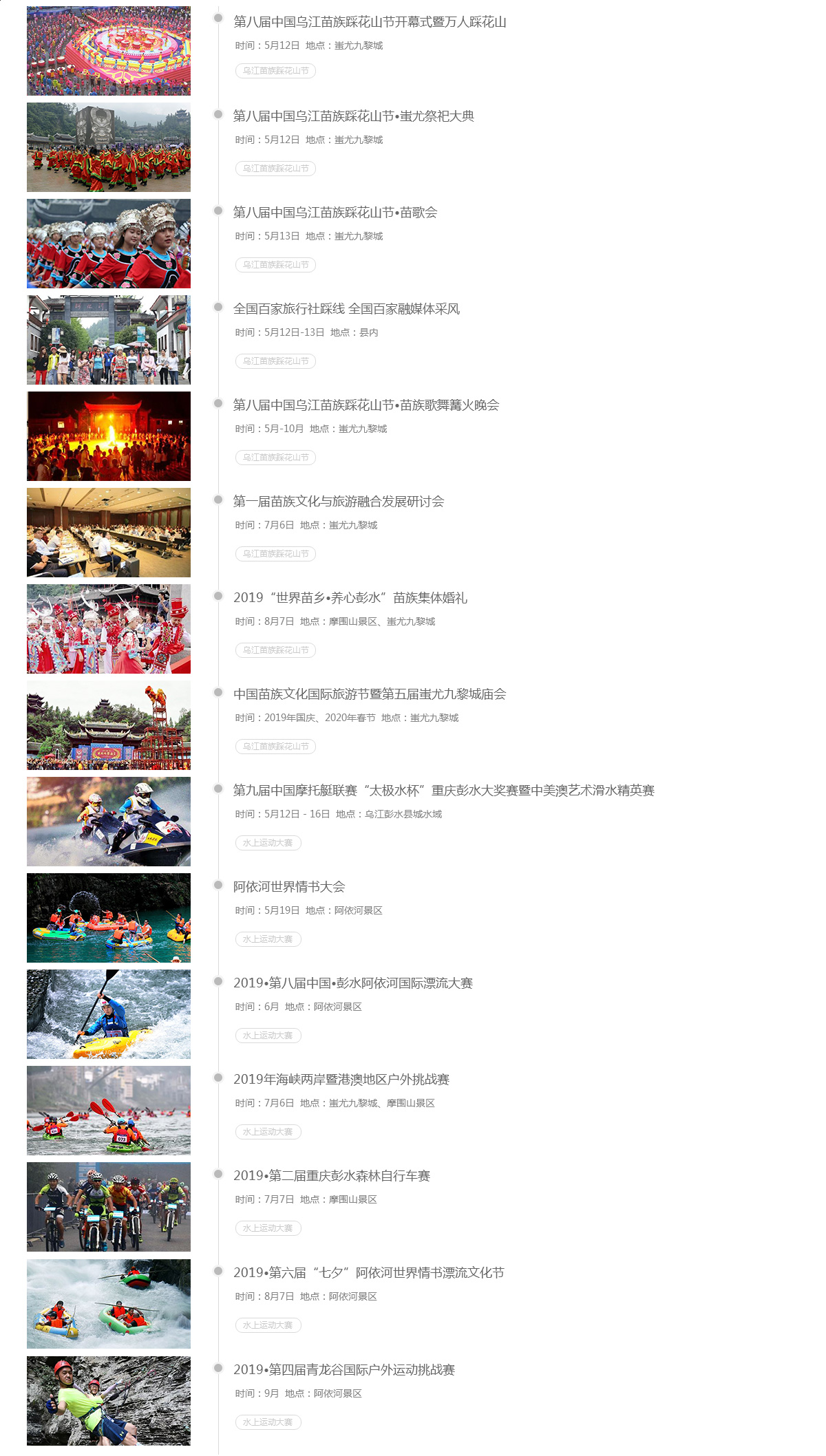Open 第八届中国乌江苗族踩花山节开幕式暨万人踩花山 event
The image size is (826, 1456).
(x=370, y=22)
